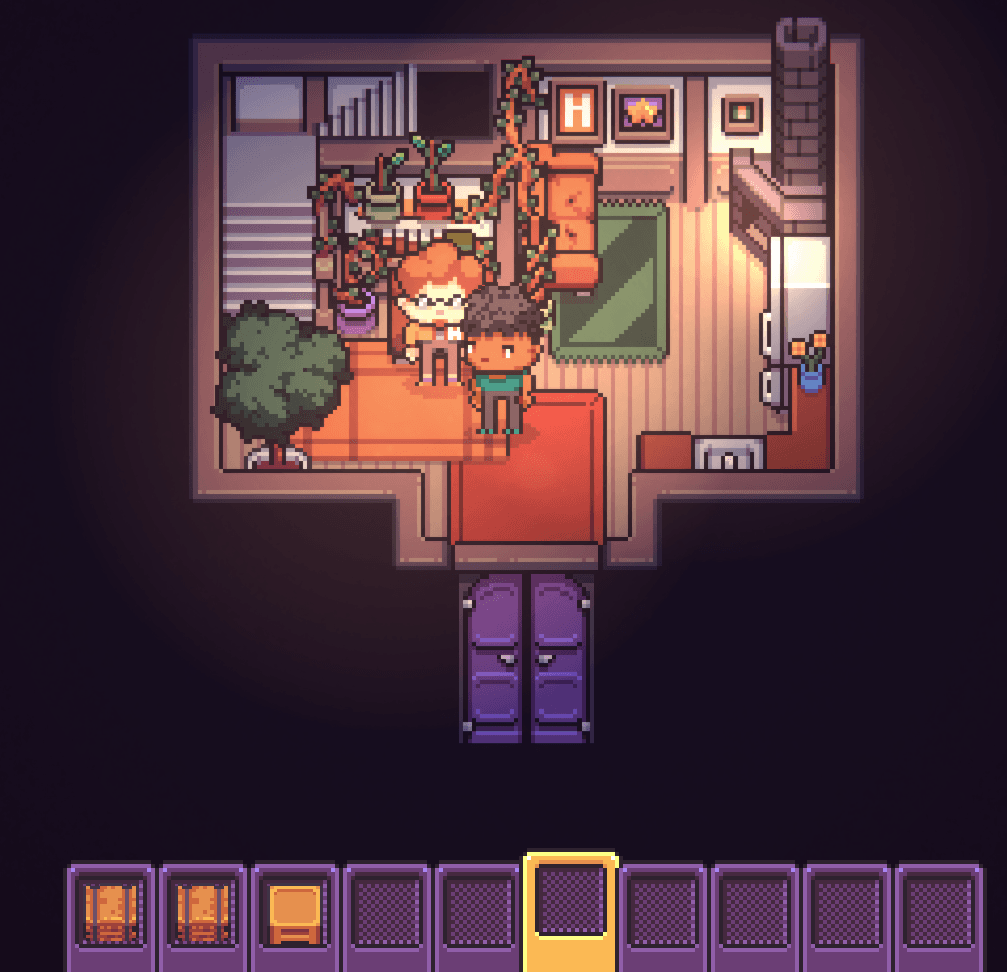The image size is (1007, 972).
Task: Select the third hotbar slot holding the orange chair
Action: 295,914
